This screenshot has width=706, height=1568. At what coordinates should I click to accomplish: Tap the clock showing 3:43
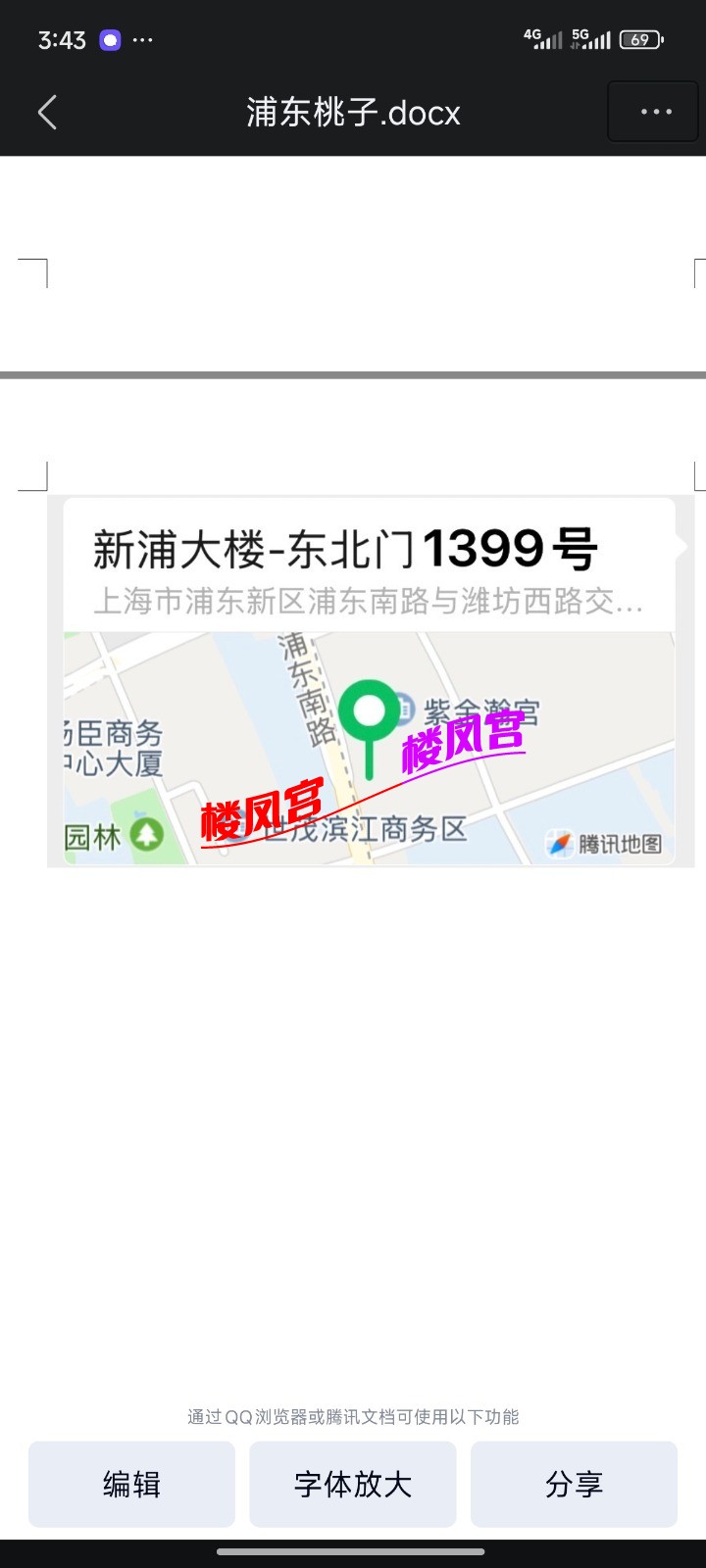[x=62, y=39]
